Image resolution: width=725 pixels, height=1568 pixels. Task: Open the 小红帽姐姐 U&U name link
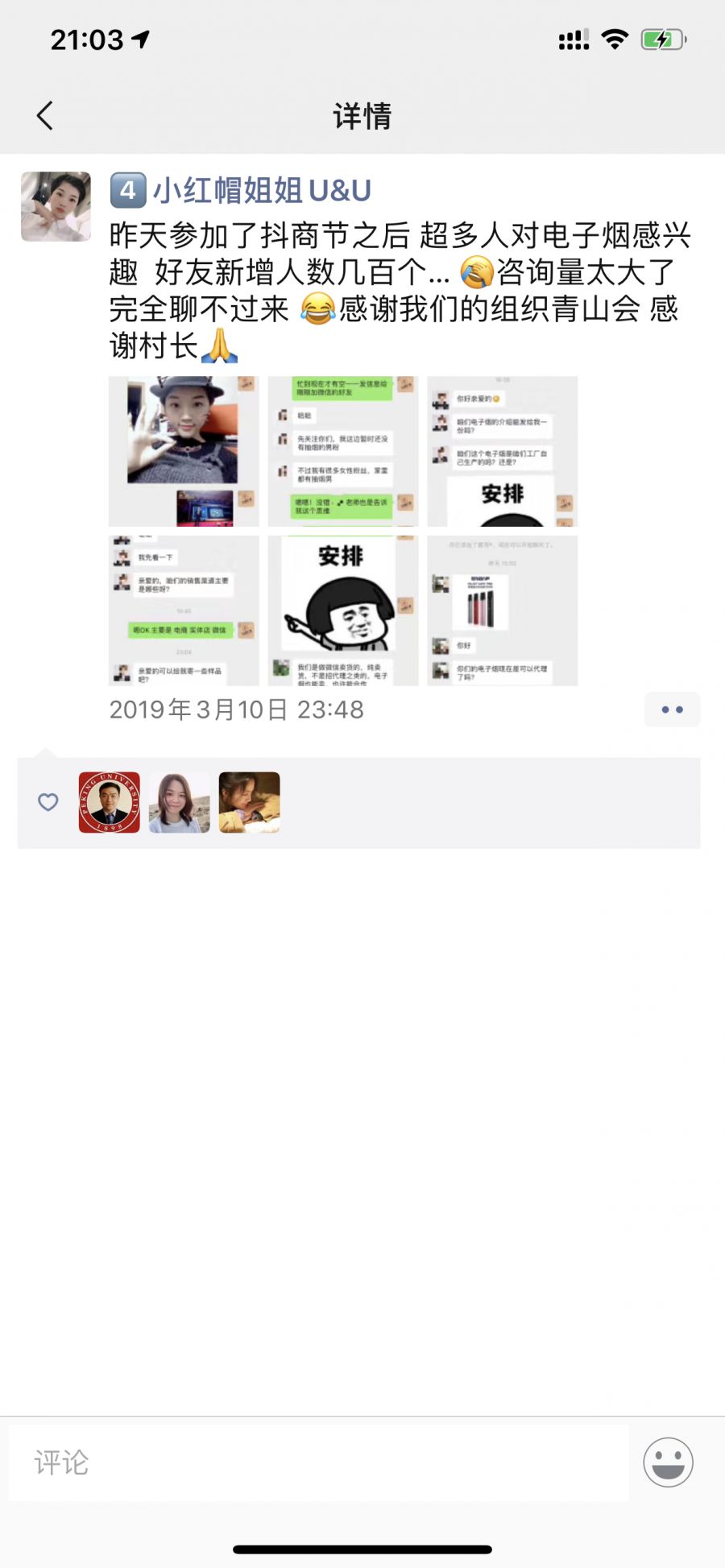241,191
